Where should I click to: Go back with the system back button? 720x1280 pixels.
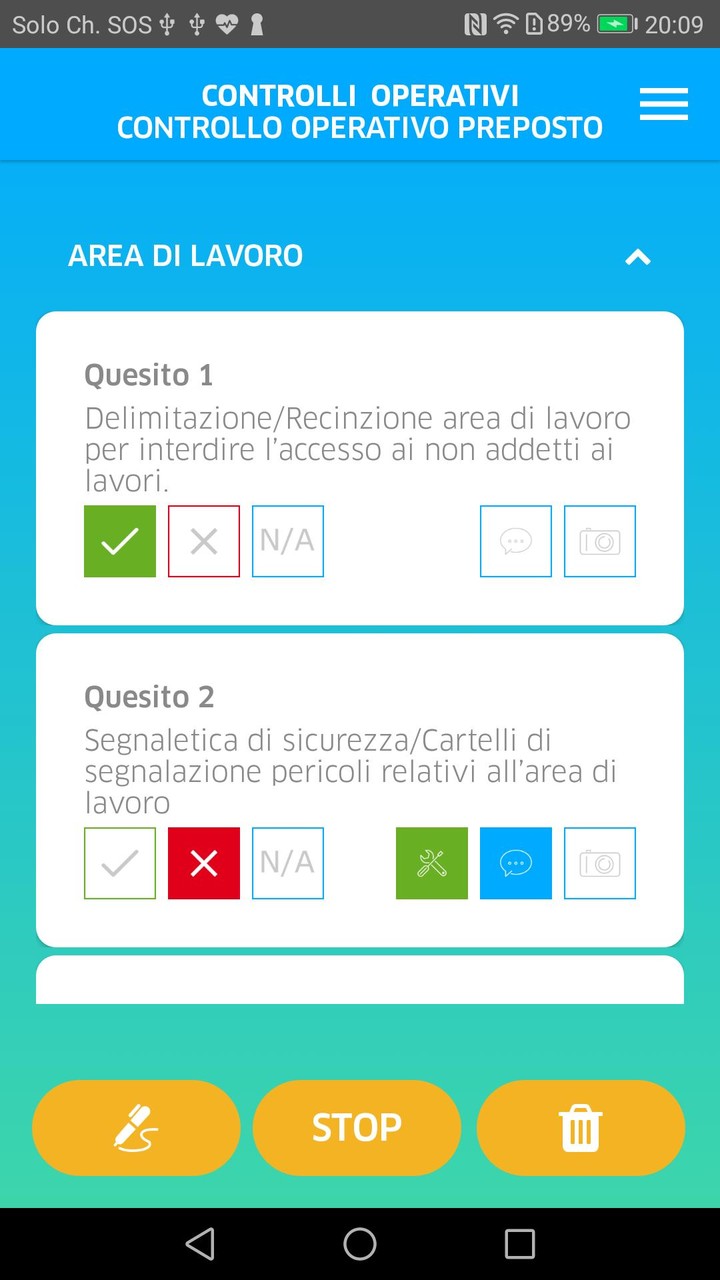(x=200, y=1244)
